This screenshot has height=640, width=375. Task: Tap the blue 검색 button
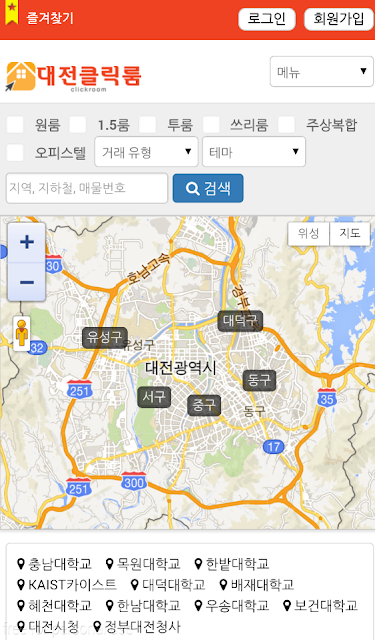click(x=208, y=188)
